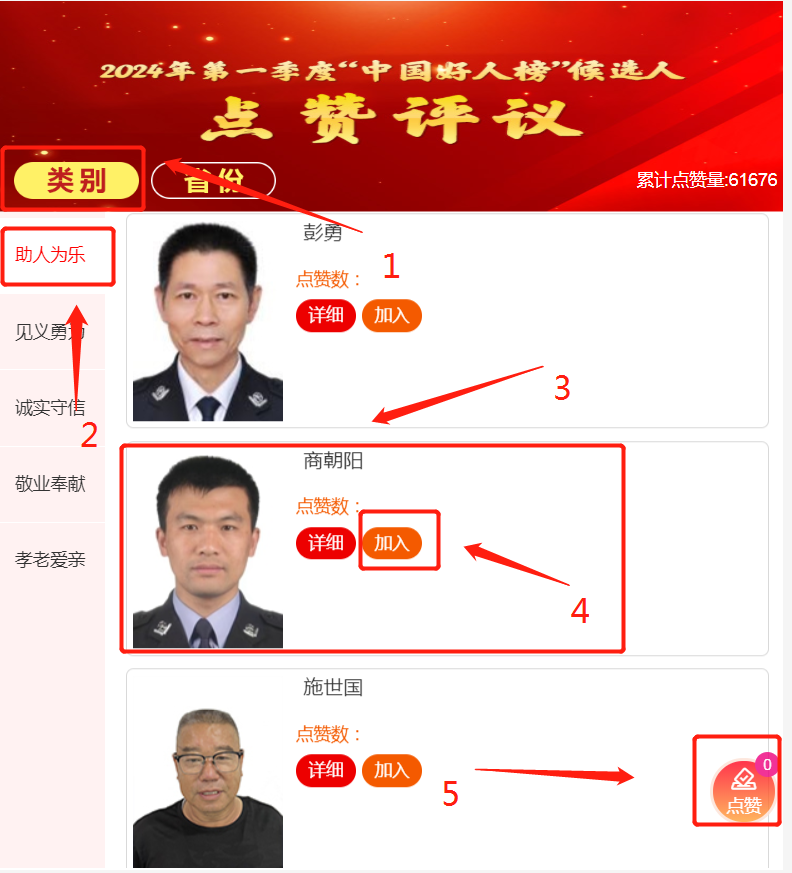Choose the 助人为乐 category
Viewport: 792px width, 873px height.
[x=51, y=255]
